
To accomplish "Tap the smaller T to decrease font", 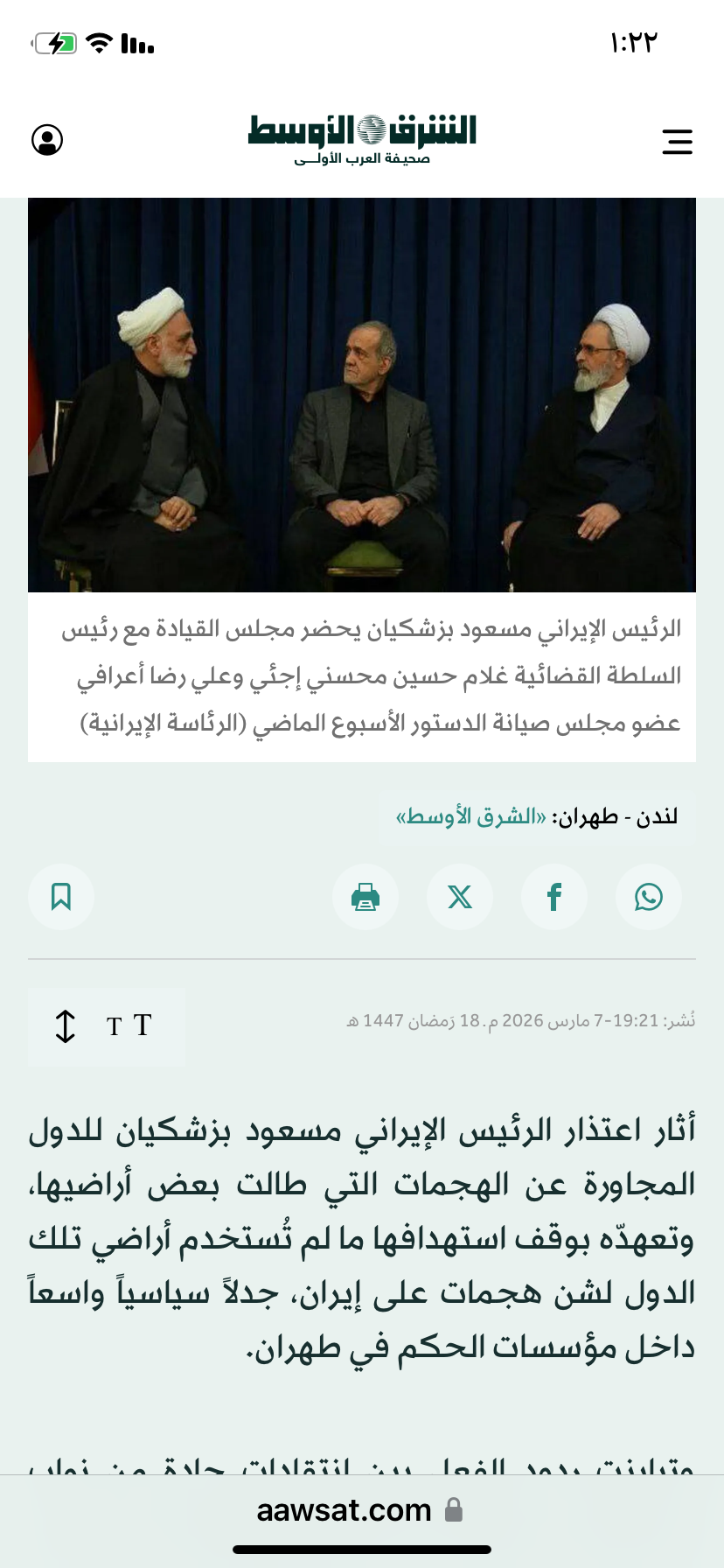I will tap(114, 1027).
